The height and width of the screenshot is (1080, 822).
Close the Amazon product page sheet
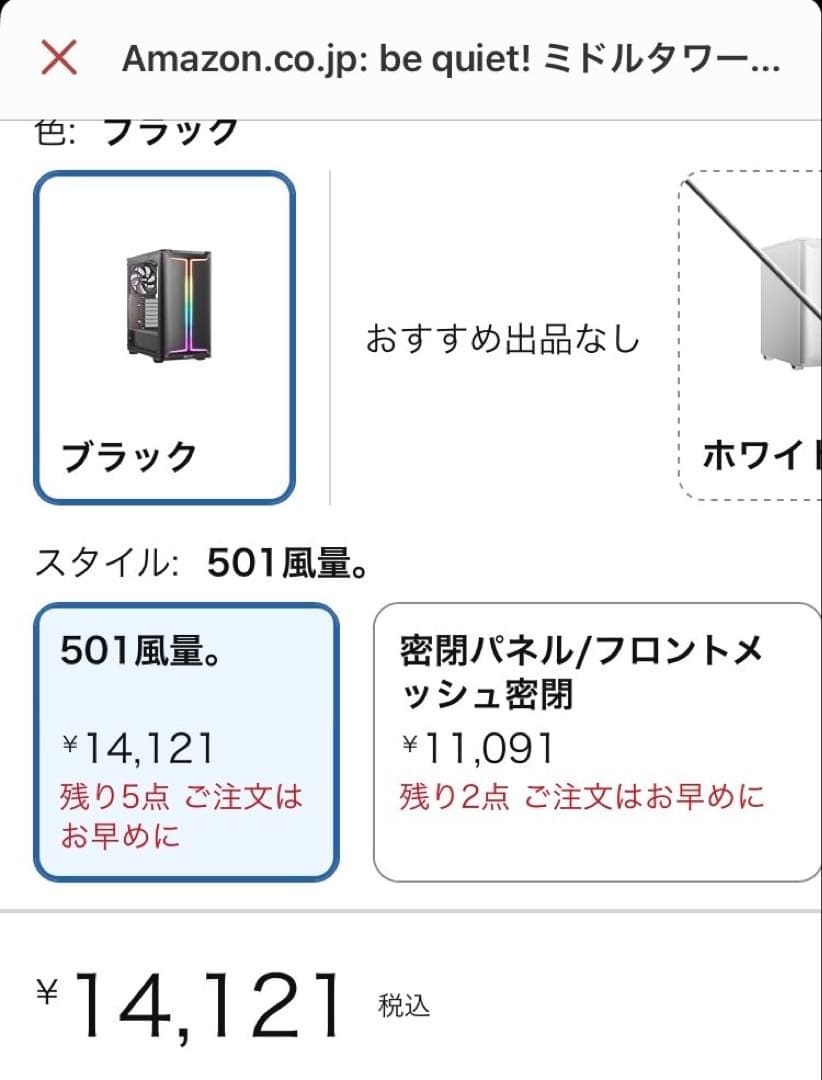pyautogui.click(x=60, y=58)
